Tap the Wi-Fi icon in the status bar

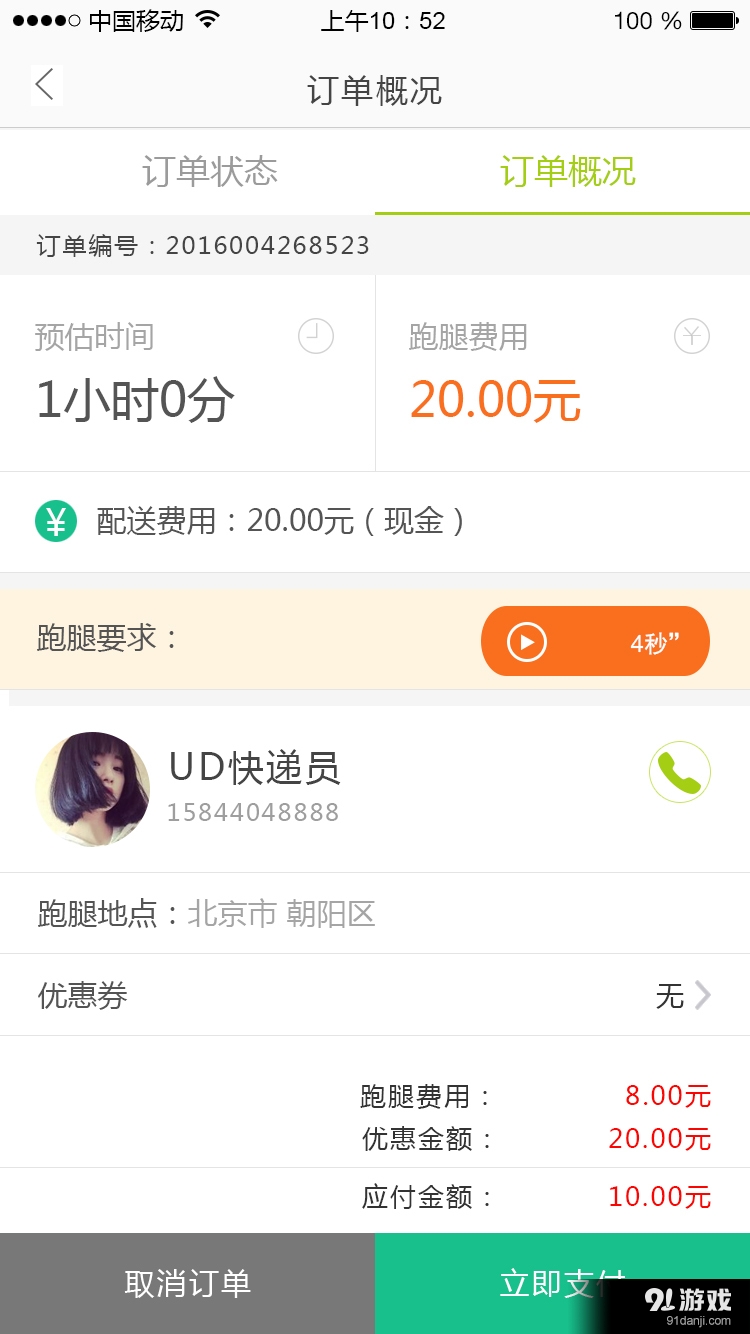click(x=206, y=20)
